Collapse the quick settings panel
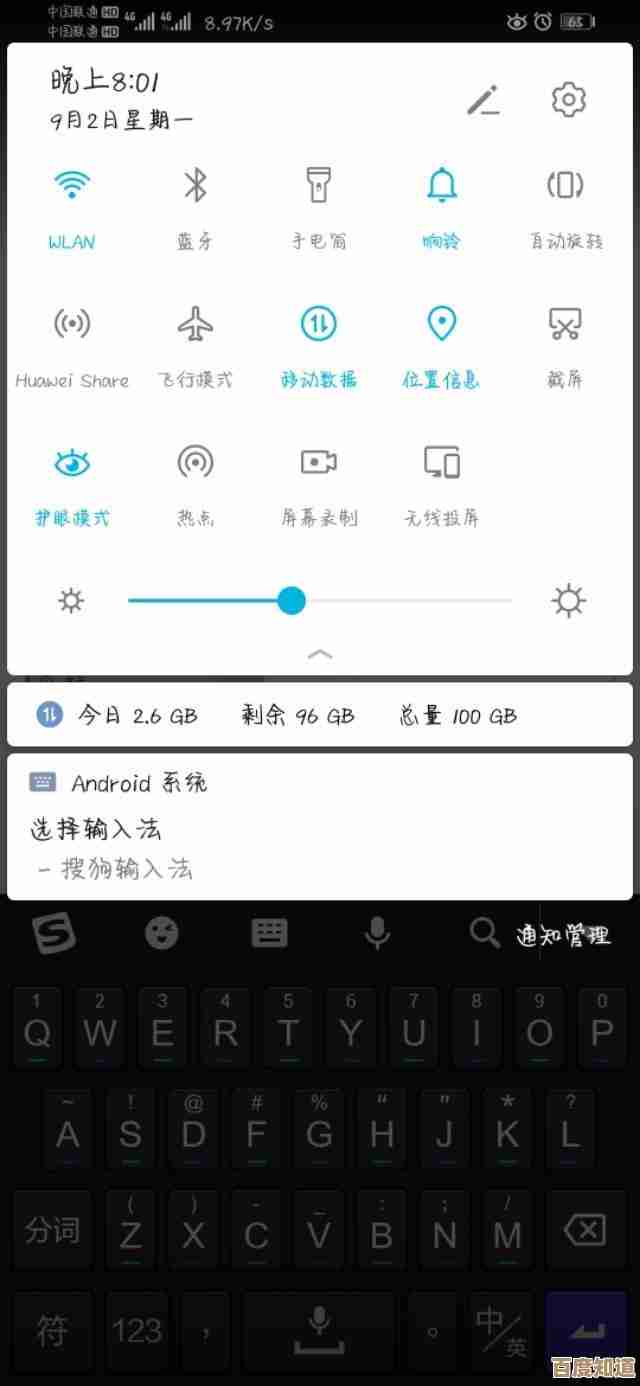Image resolution: width=640 pixels, height=1386 pixels. tap(320, 654)
